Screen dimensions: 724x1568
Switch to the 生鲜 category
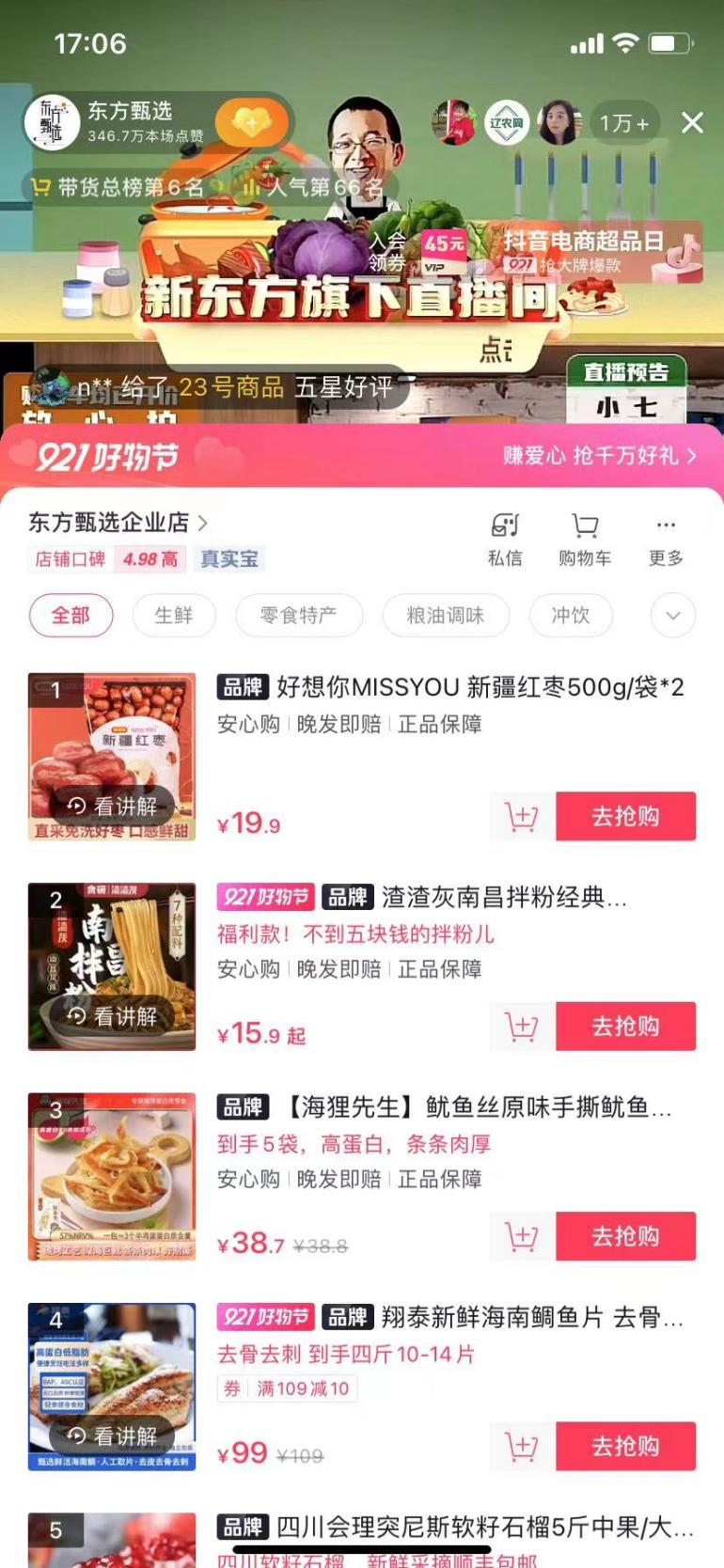pos(174,616)
